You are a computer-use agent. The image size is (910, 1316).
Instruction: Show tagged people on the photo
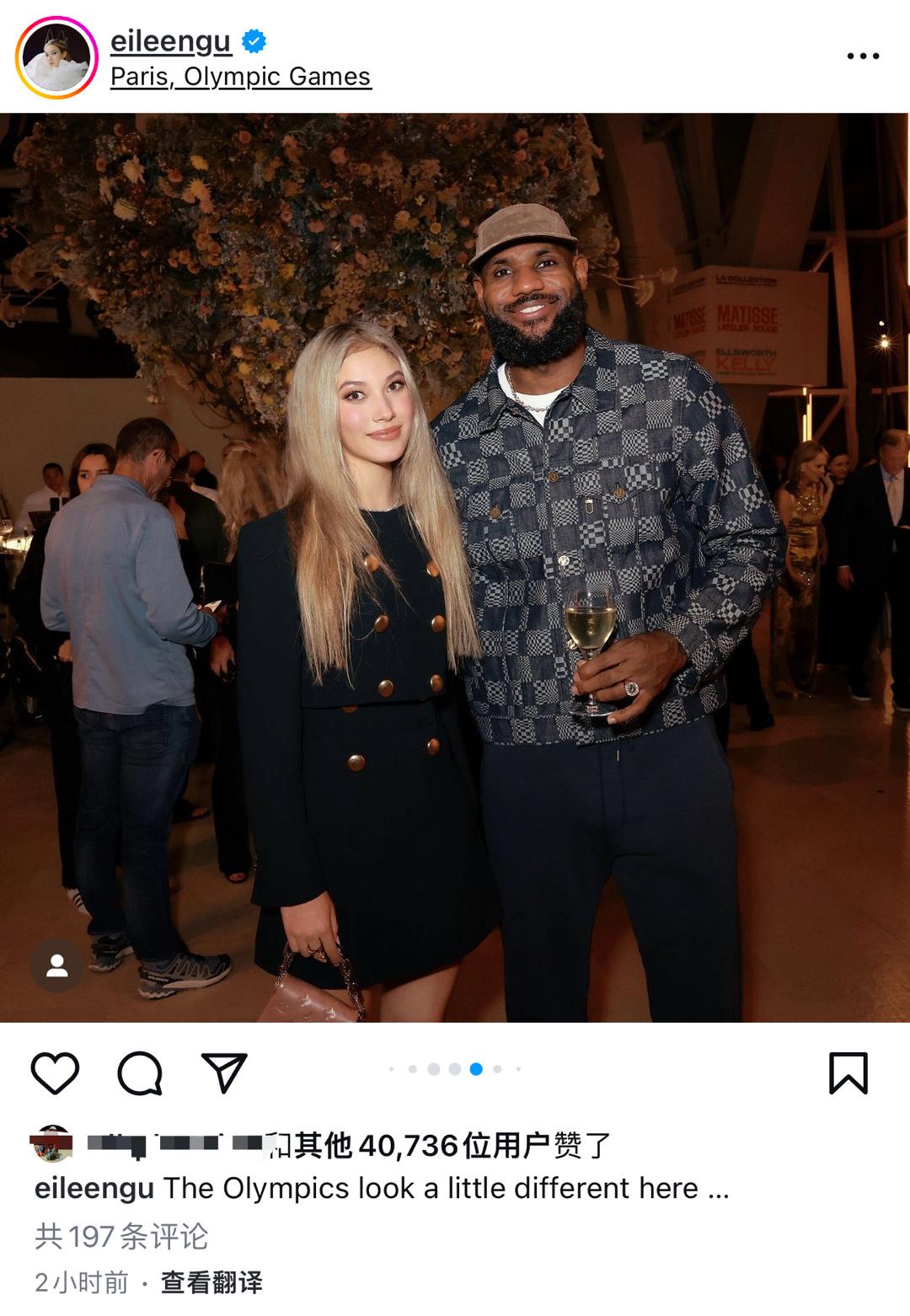click(x=57, y=966)
